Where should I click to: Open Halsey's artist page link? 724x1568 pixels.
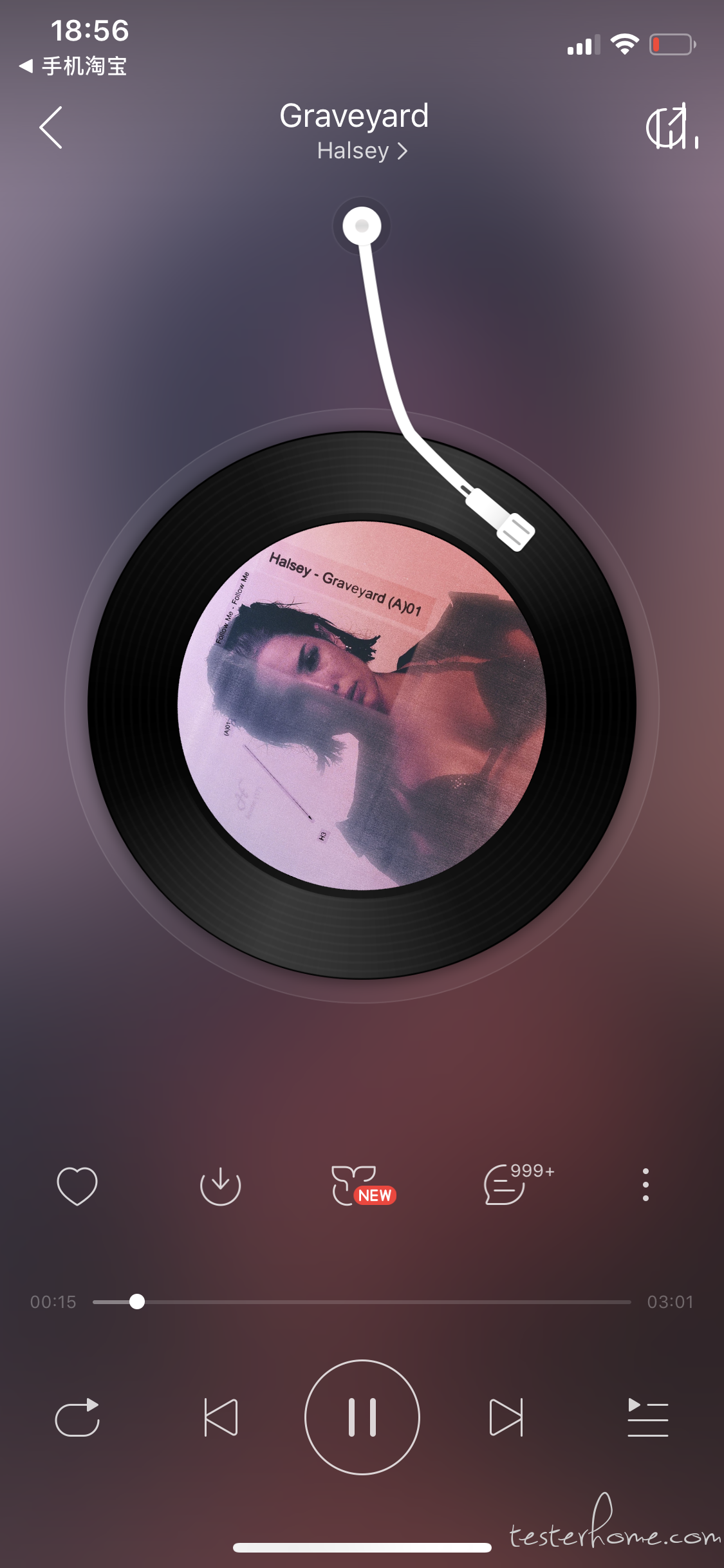[x=362, y=151]
